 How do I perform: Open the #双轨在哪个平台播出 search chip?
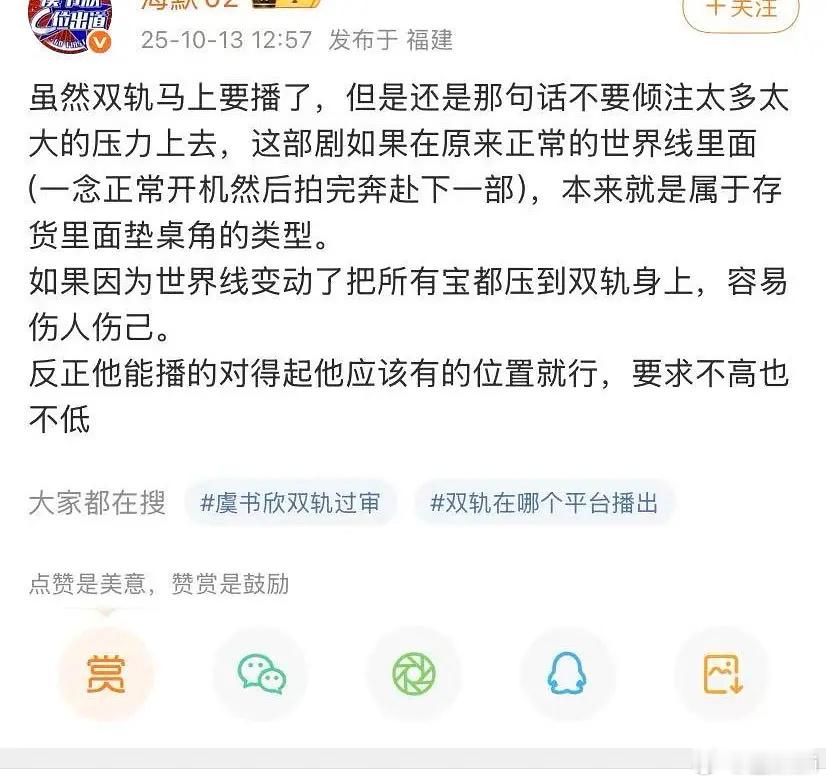click(544, 503)
